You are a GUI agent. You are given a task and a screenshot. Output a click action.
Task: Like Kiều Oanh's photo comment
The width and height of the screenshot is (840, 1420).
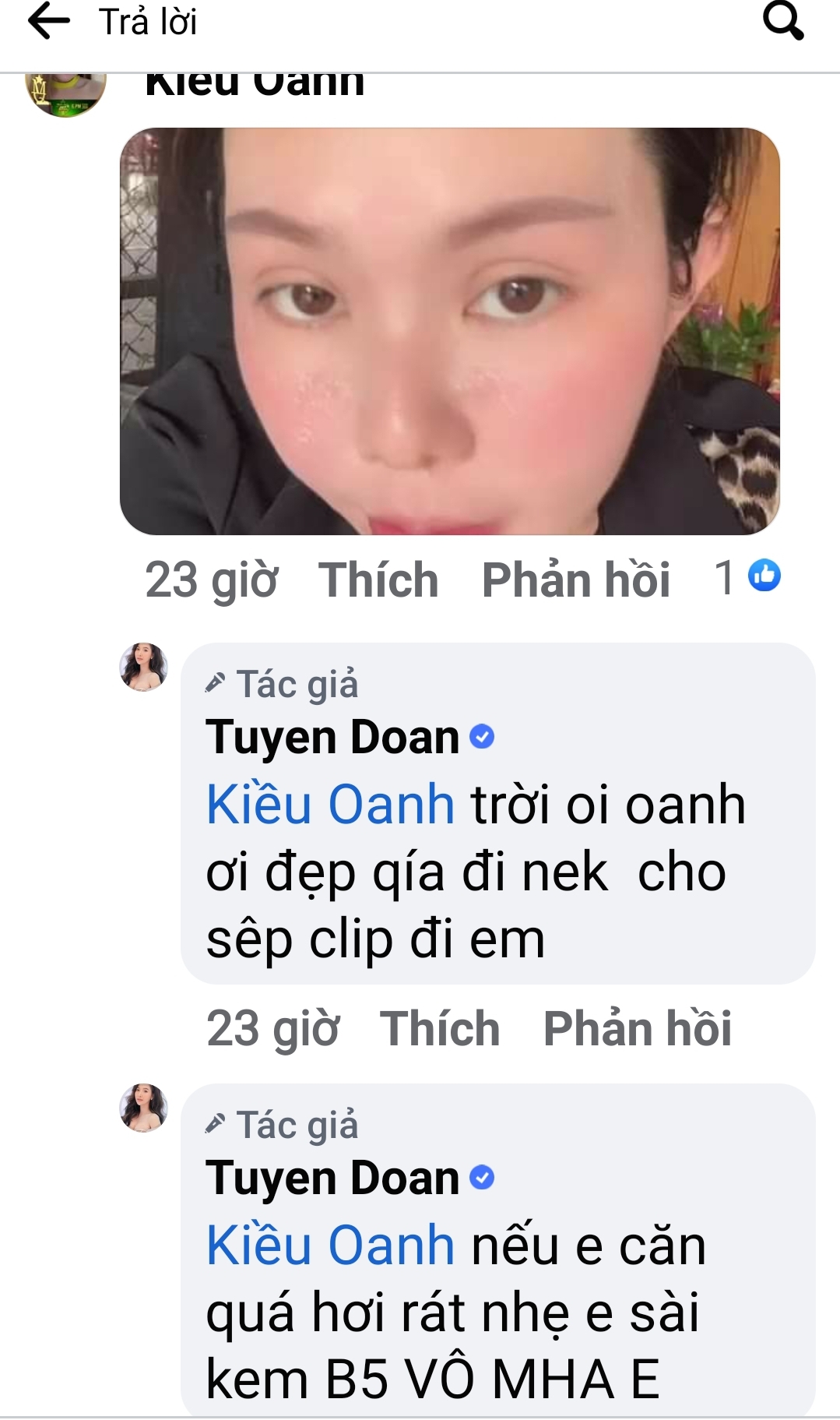coord(378,580)
